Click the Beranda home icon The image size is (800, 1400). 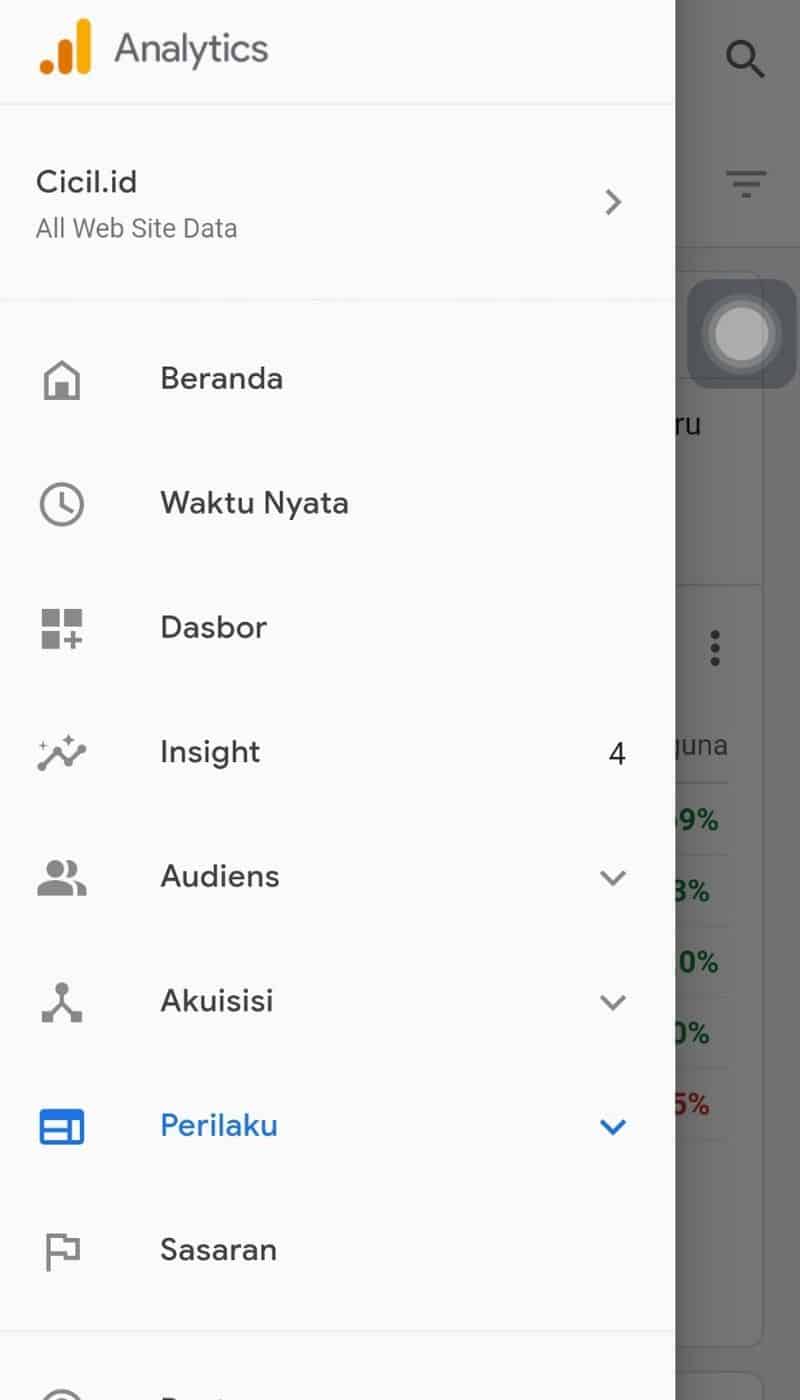click(x=61, y=379)
